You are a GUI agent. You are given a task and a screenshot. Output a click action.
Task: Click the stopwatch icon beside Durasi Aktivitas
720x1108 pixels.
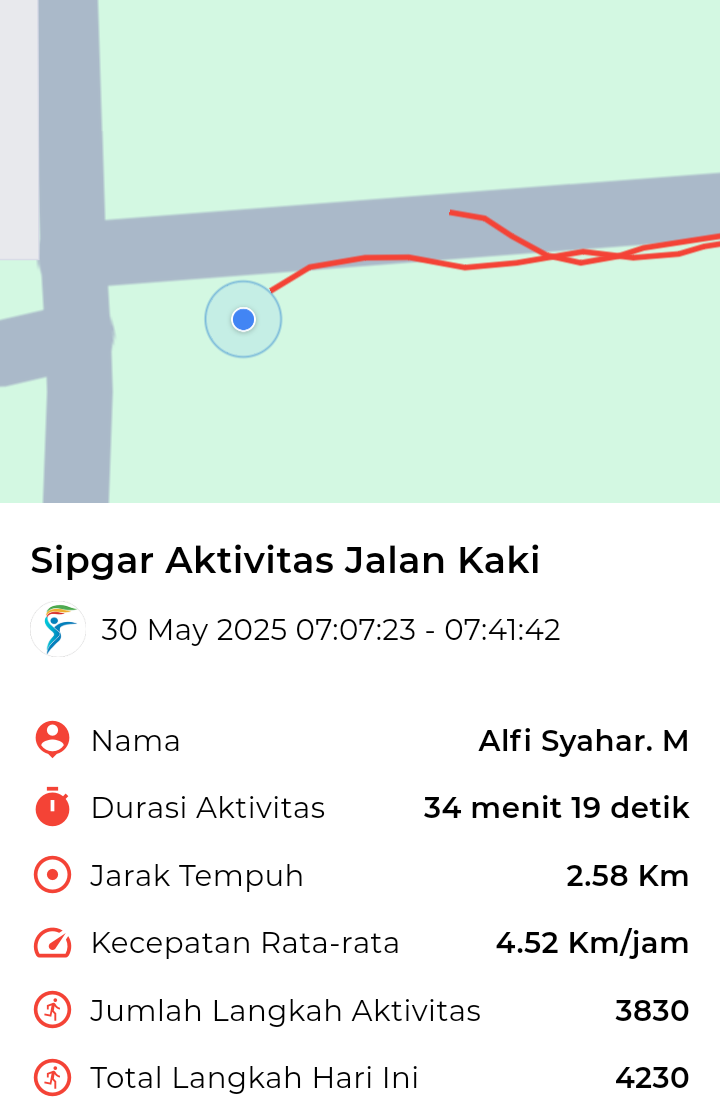[53, 807]
